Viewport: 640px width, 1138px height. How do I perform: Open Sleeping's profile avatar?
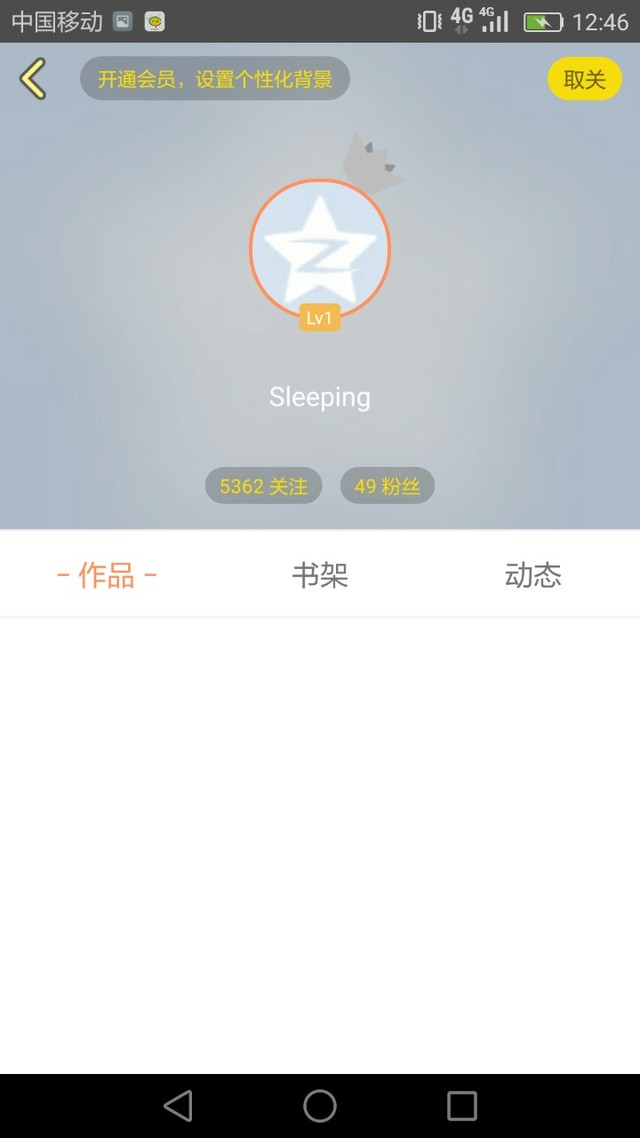[x=320, y=249]
